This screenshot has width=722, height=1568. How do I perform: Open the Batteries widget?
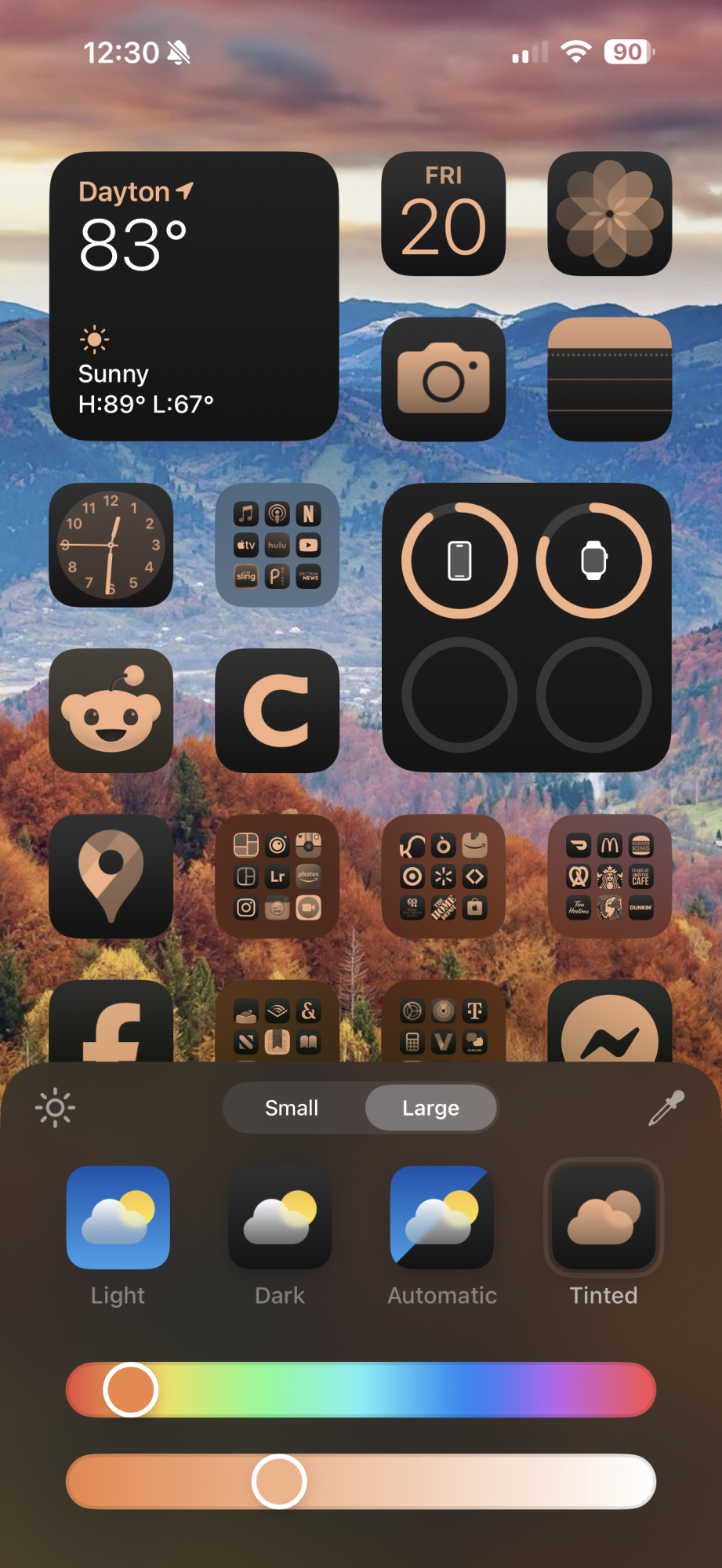(526, 627)
